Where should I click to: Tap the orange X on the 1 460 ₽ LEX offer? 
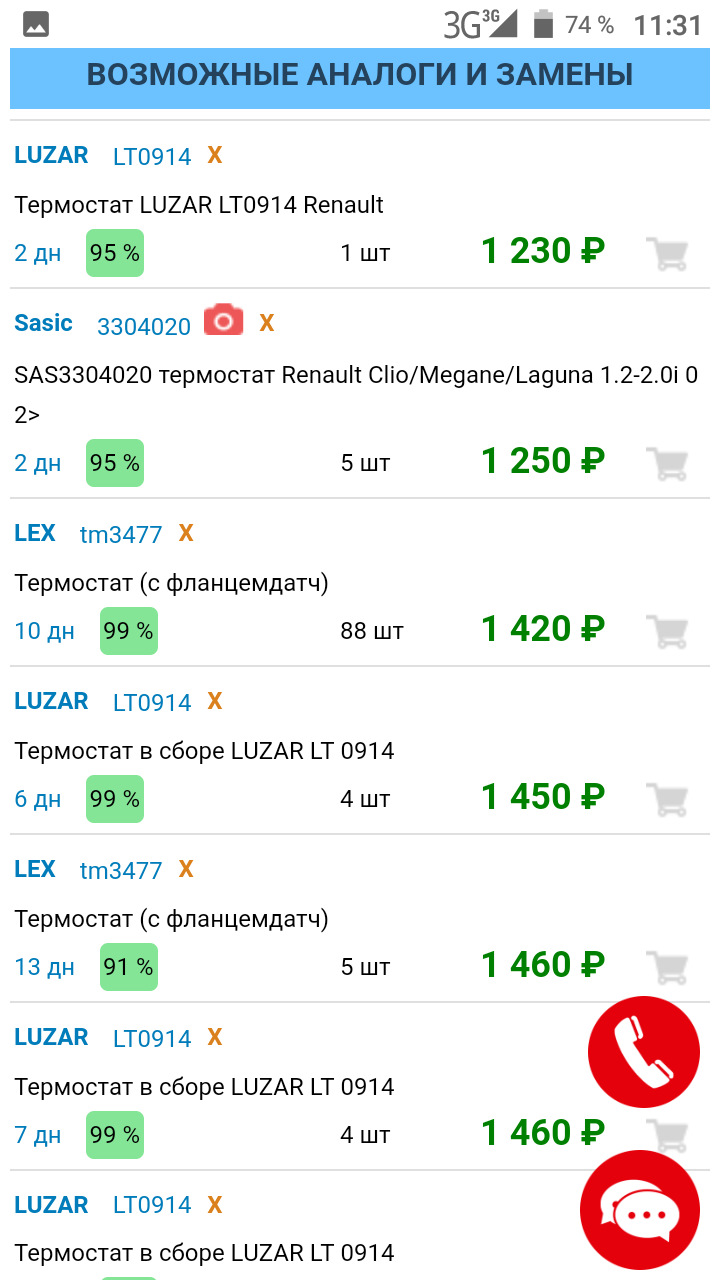tap(186, 869)
